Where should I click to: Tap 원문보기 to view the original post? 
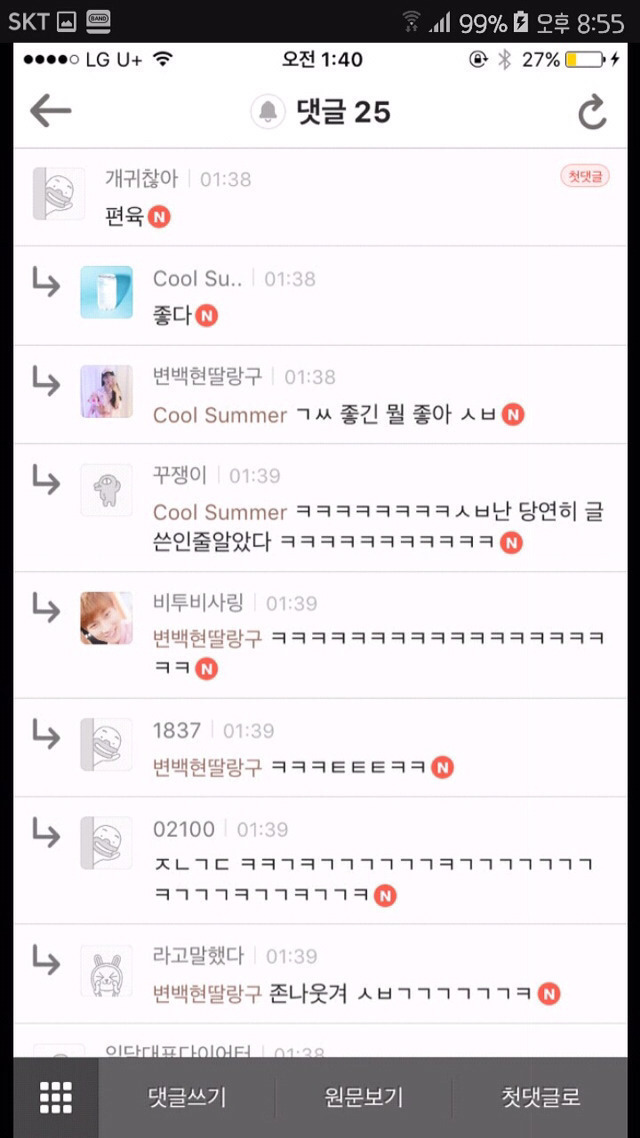[364, 1097]
